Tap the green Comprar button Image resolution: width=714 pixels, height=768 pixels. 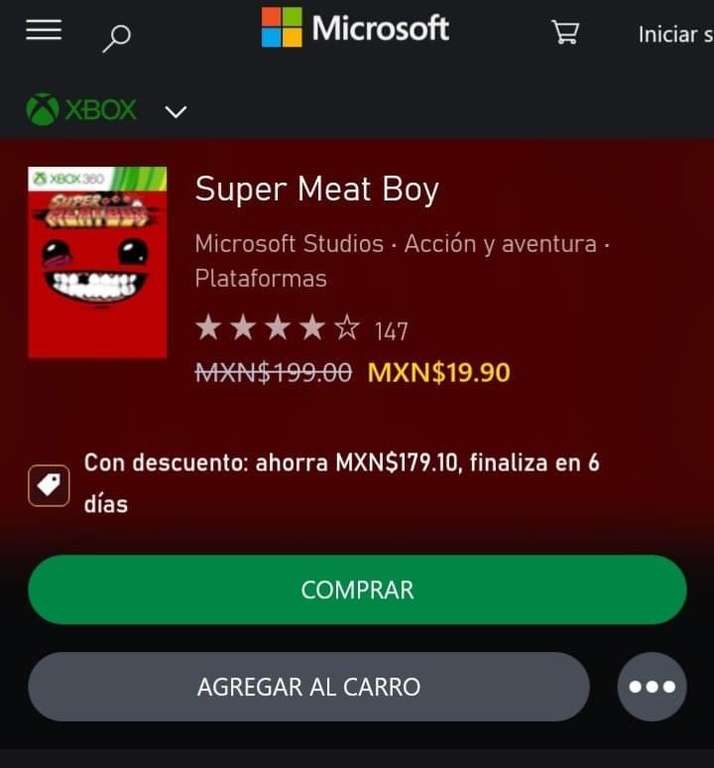[357, 590]
